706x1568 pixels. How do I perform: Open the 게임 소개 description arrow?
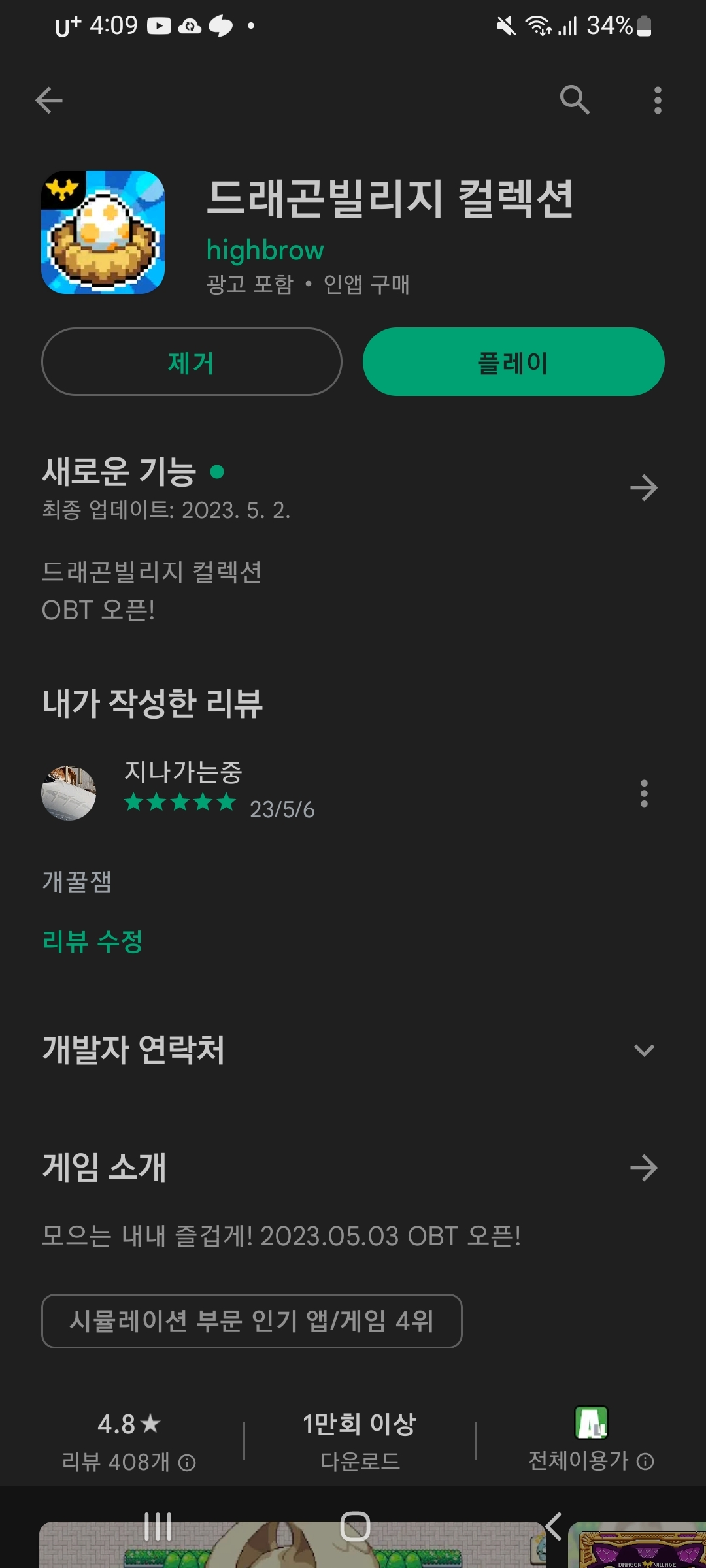click(x=643, y=1168)
